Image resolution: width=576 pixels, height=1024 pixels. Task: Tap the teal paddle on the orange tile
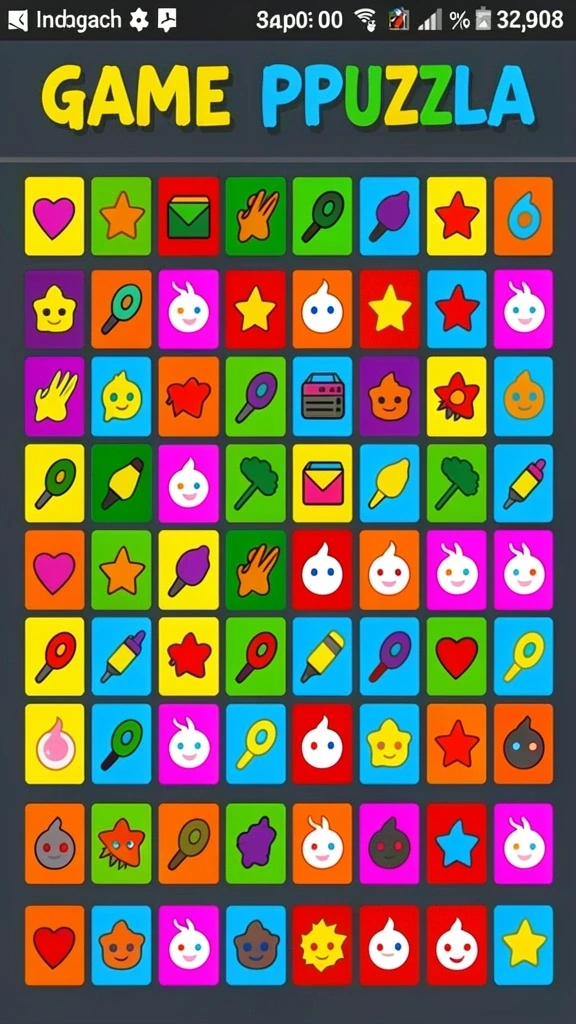pyautogui.click(x=121, y=309)
